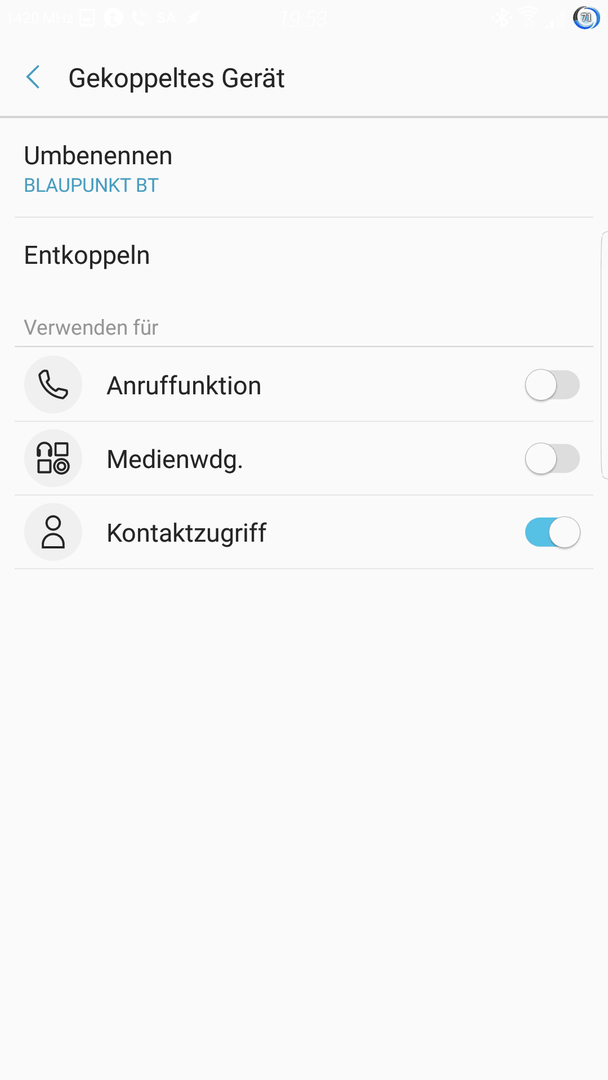Open Umbenennen to rename BLAUPUNKT BT
Viewport: 608px width, 1080px height.
[304, 169]
